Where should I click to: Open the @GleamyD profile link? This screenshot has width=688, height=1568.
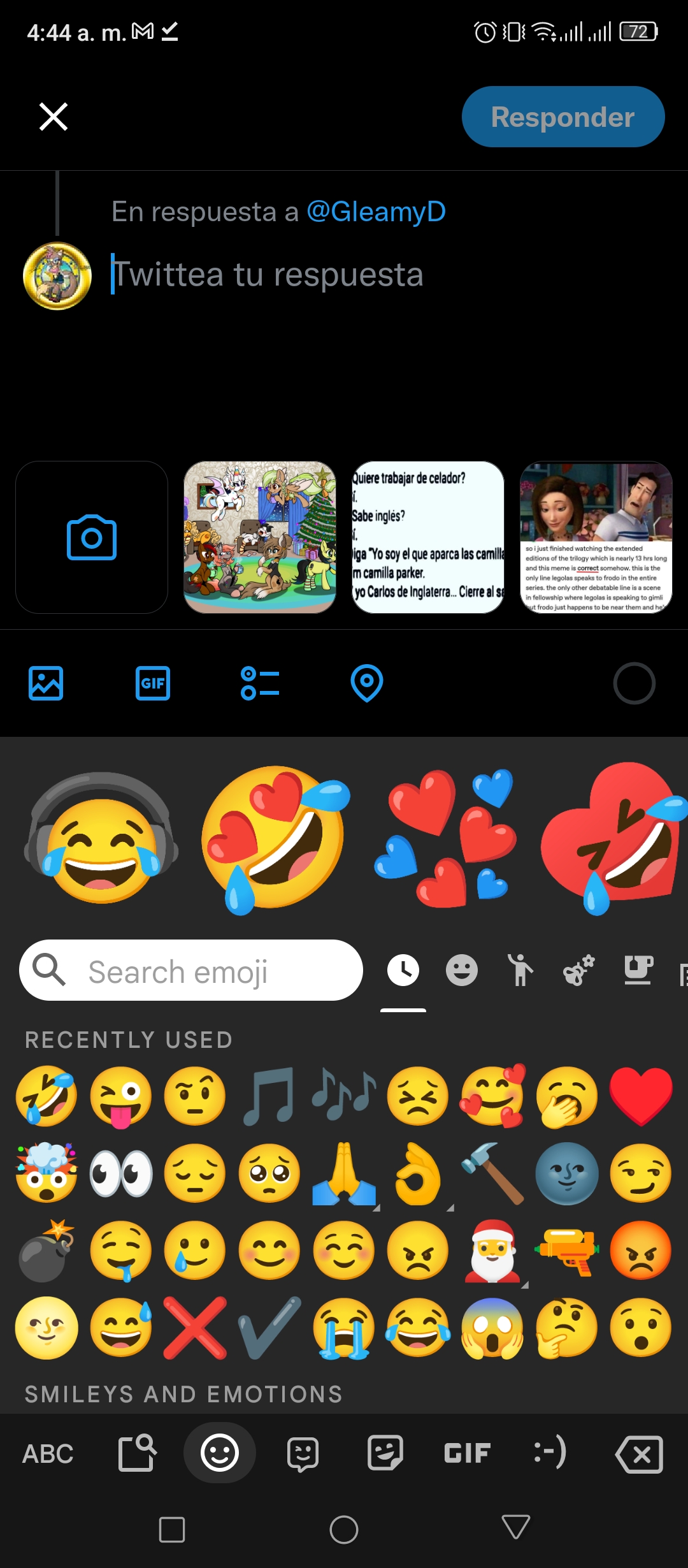click(376, 212)
